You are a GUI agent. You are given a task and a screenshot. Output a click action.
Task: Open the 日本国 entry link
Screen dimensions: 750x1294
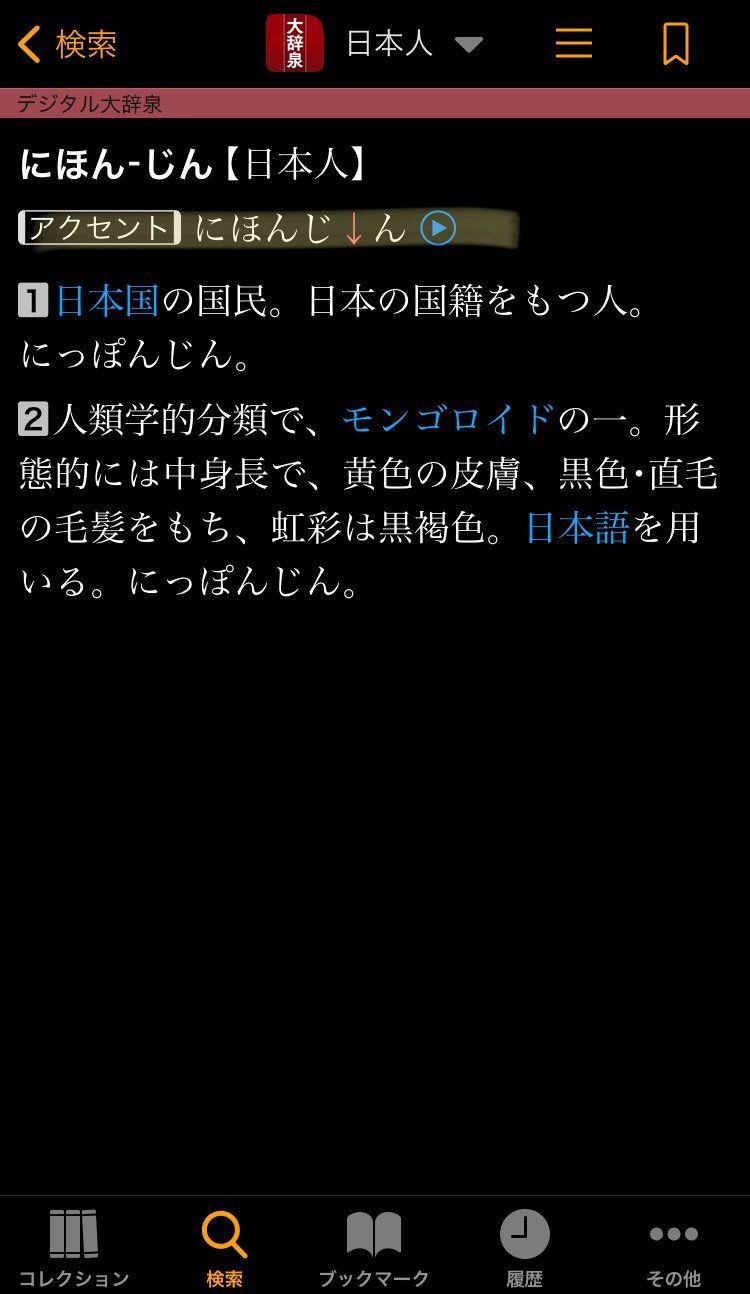tap(107, 301)
